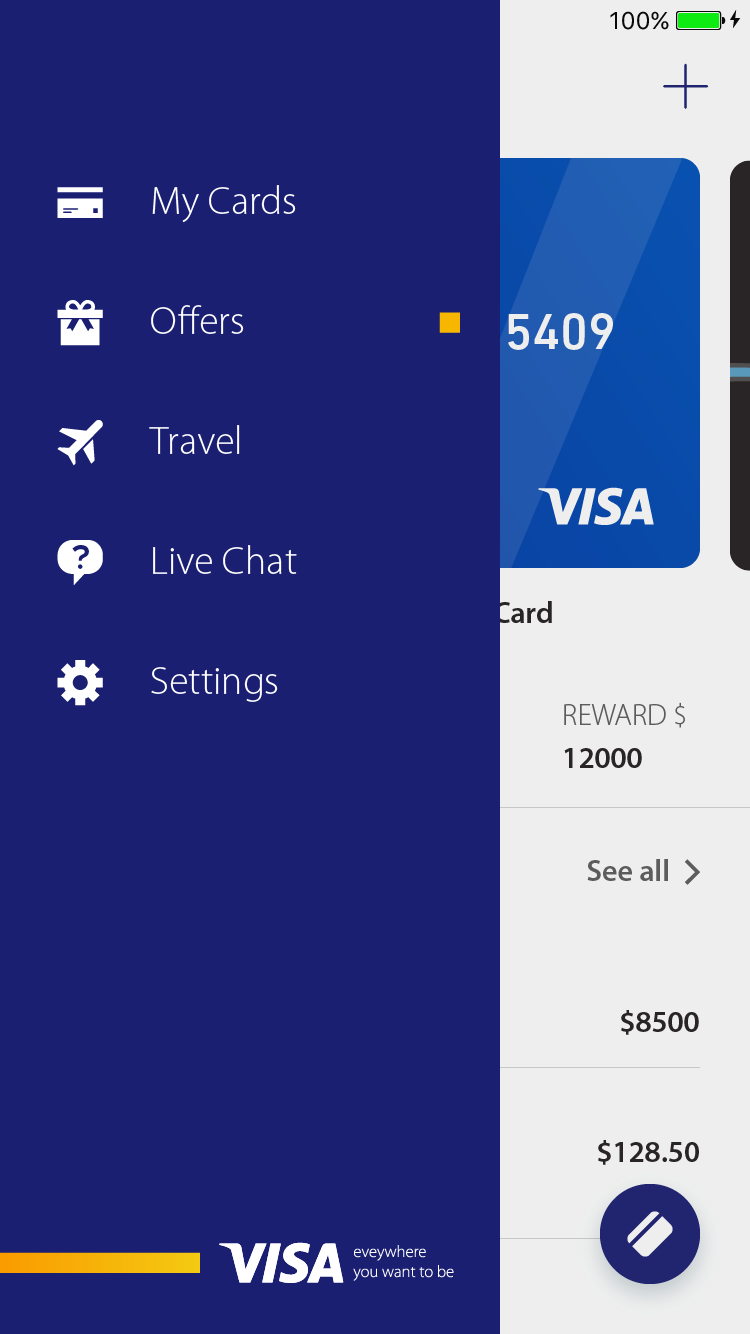
Task: Open the blue Visa card ending 5409
Action: click(x=600, y=363)
